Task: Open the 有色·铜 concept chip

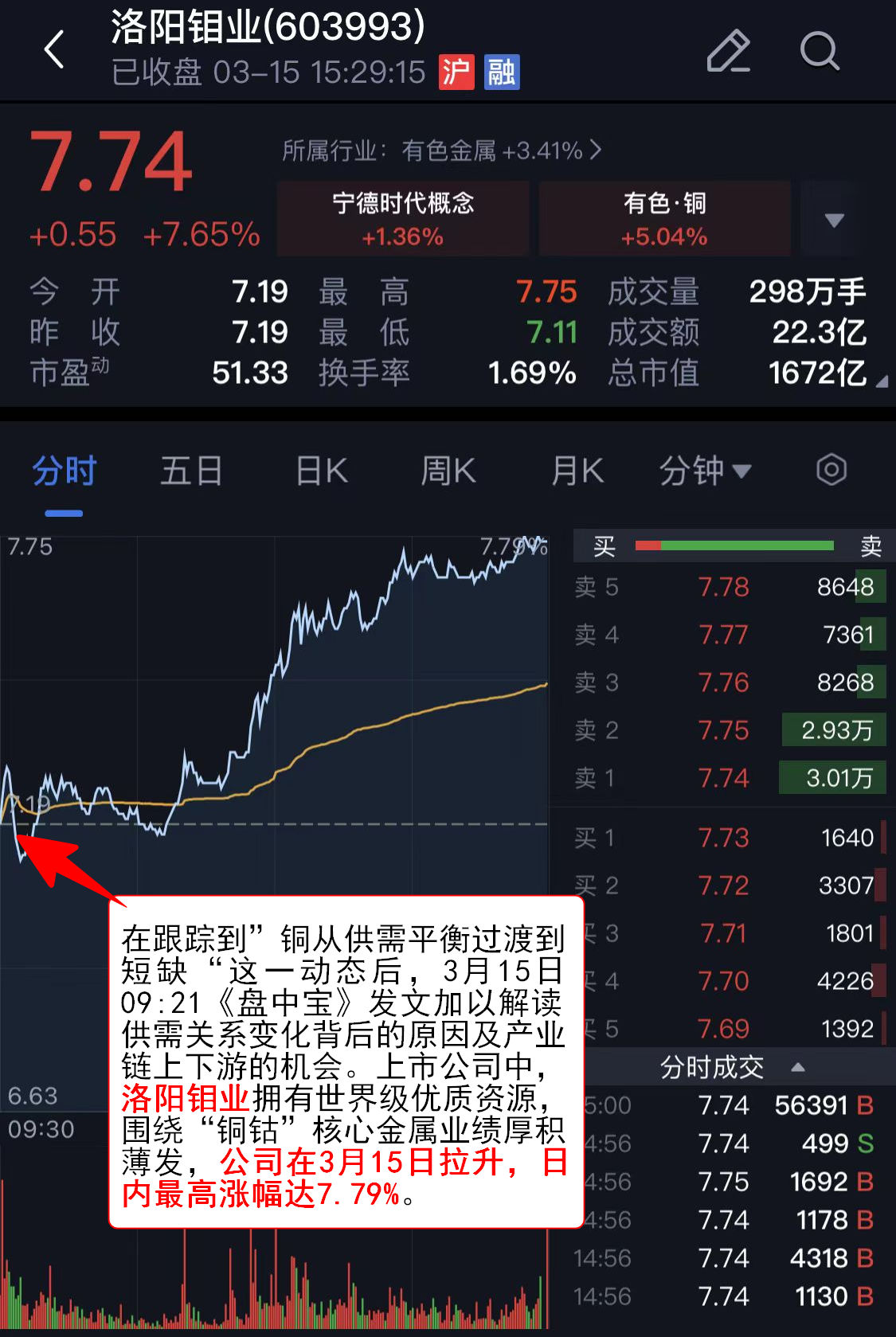Action: click(665, 218)
